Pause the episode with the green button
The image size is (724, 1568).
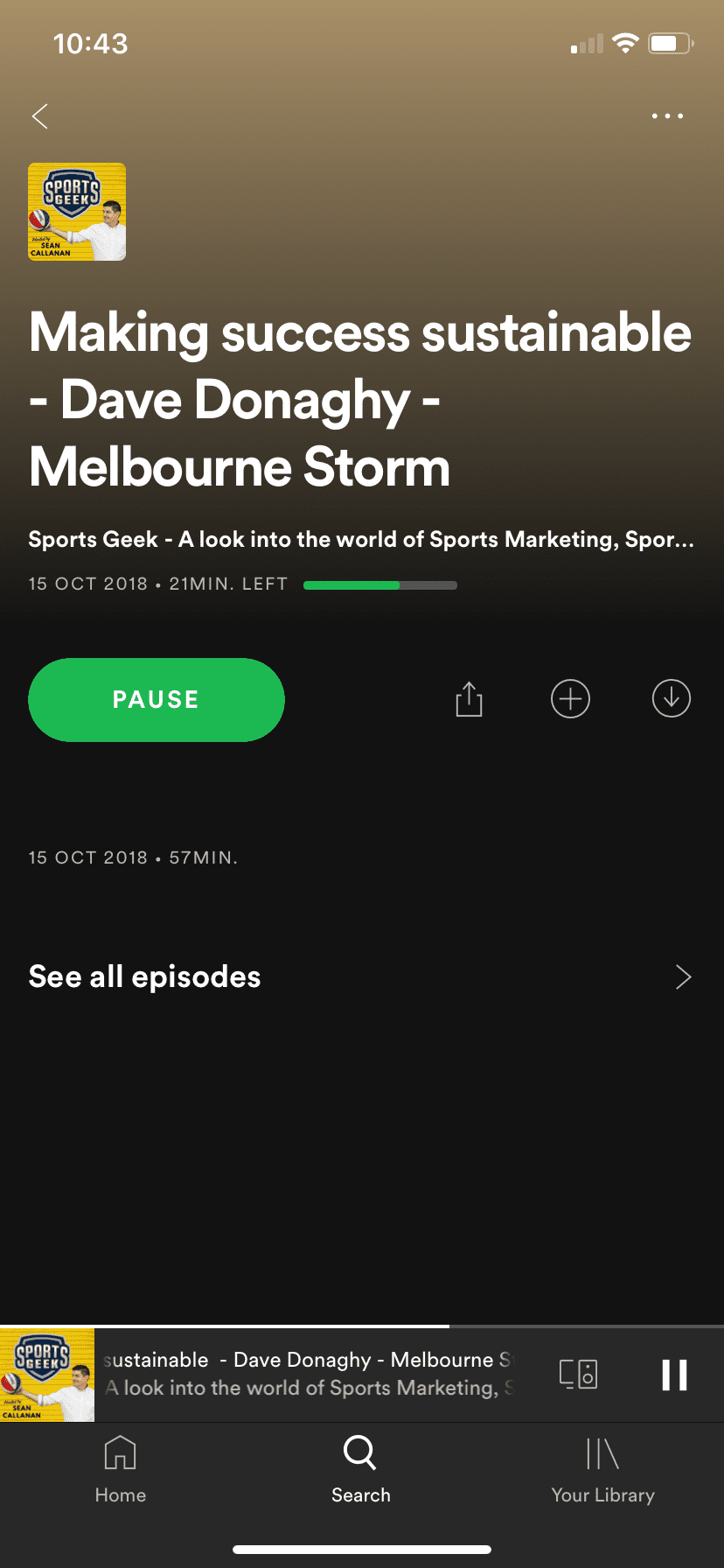(x=157, y=700)
